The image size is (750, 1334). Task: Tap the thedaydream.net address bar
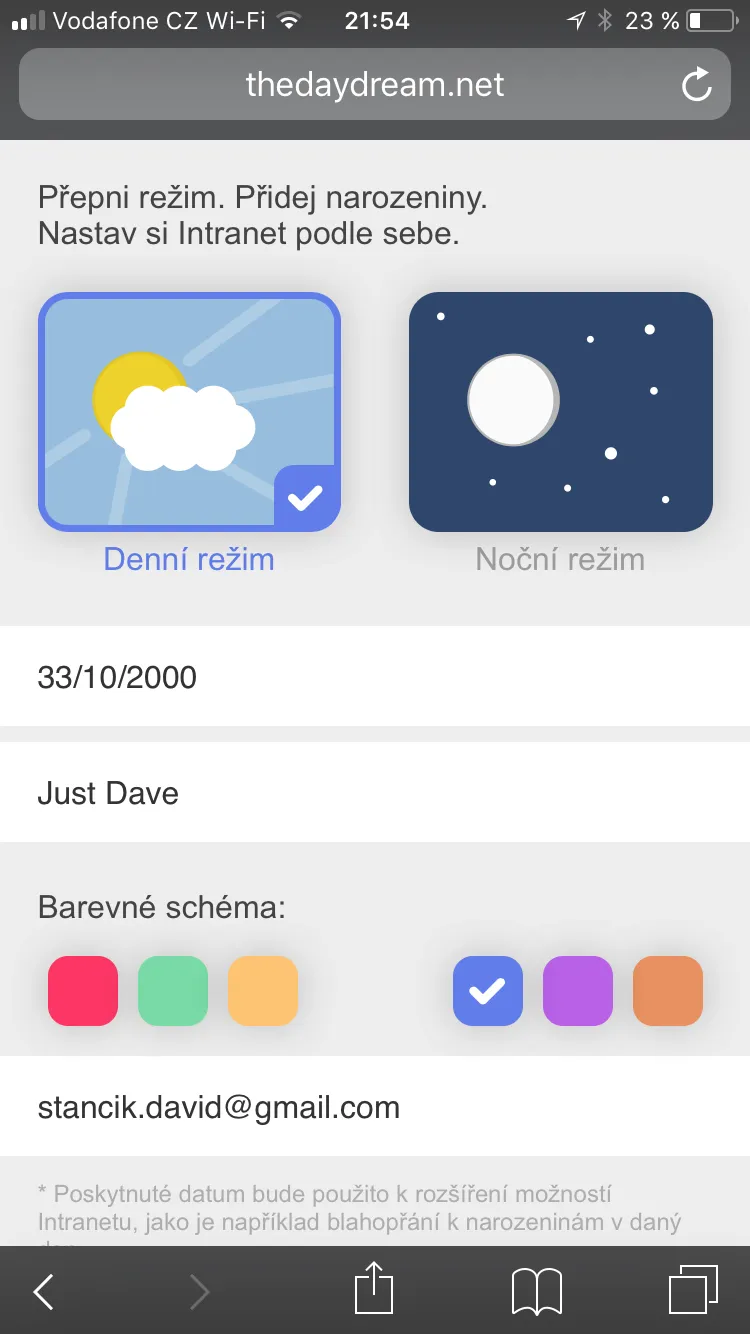(375, 84)
